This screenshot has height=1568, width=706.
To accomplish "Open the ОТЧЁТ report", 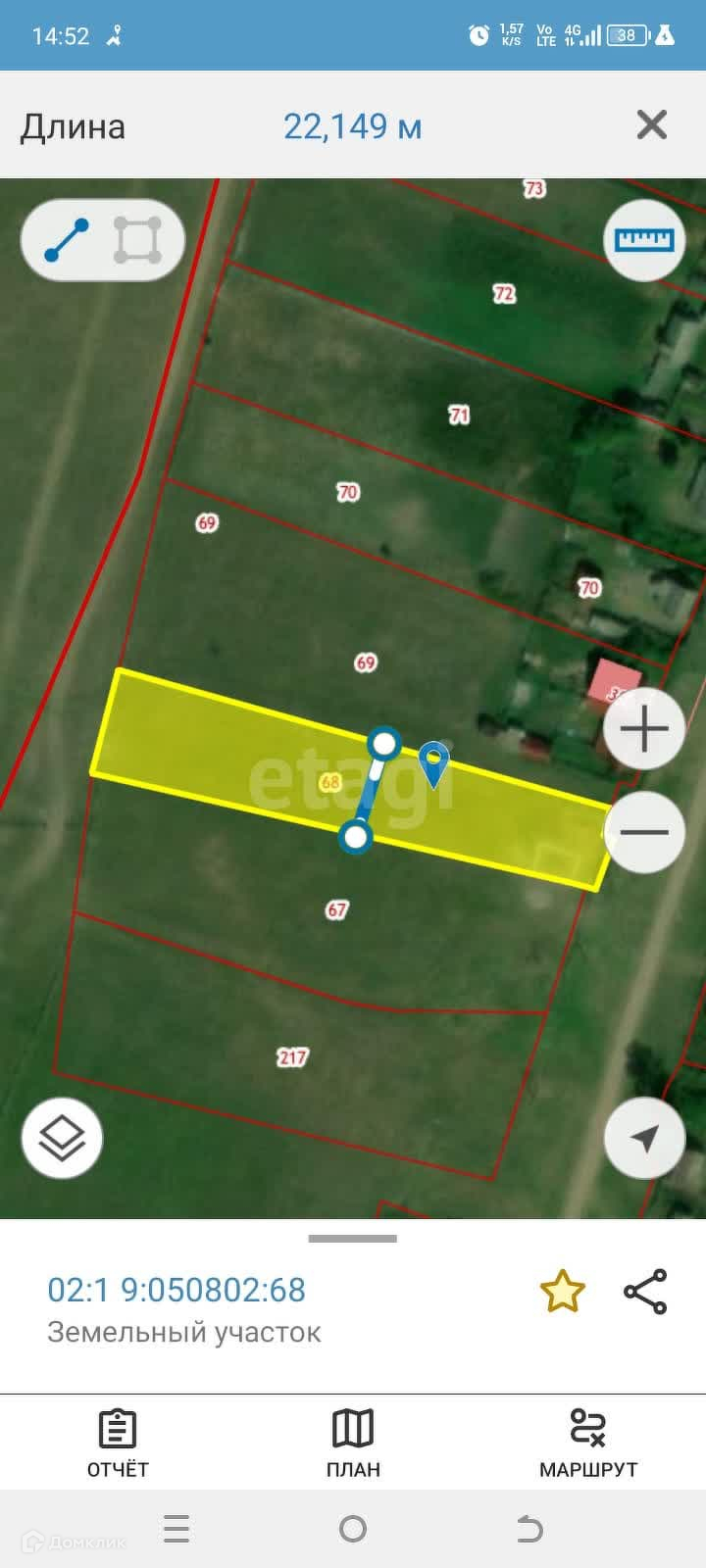I will (x=118, y=1442).
